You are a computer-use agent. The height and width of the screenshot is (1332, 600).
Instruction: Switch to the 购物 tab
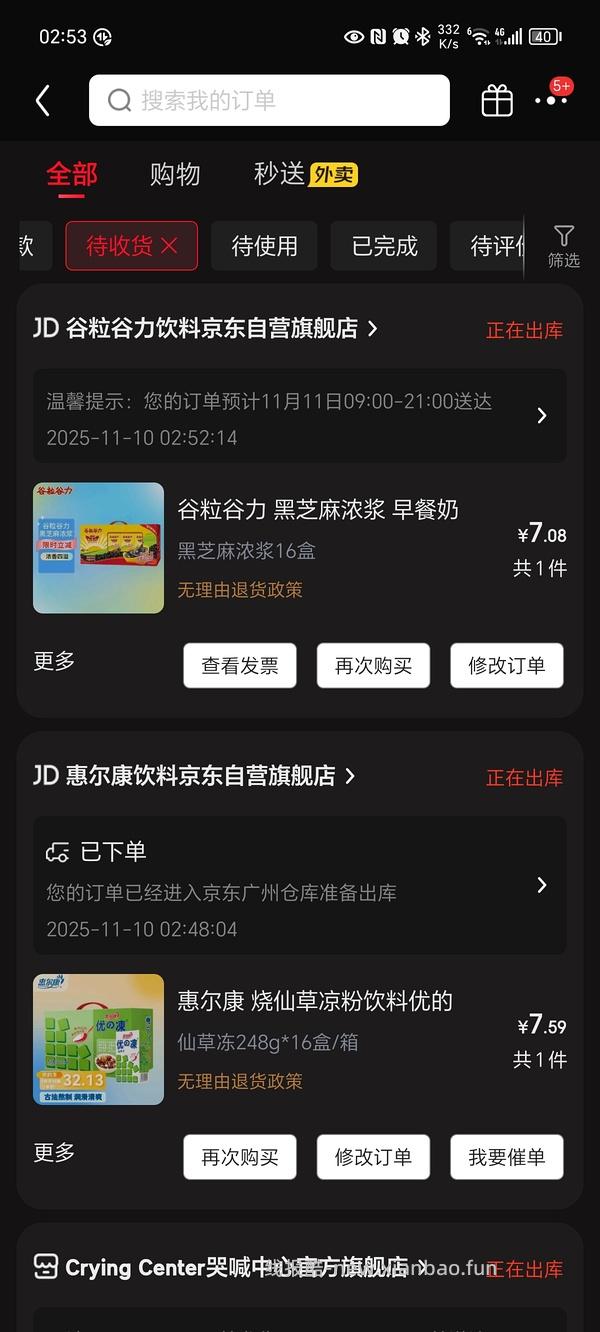tap(175, 174)
